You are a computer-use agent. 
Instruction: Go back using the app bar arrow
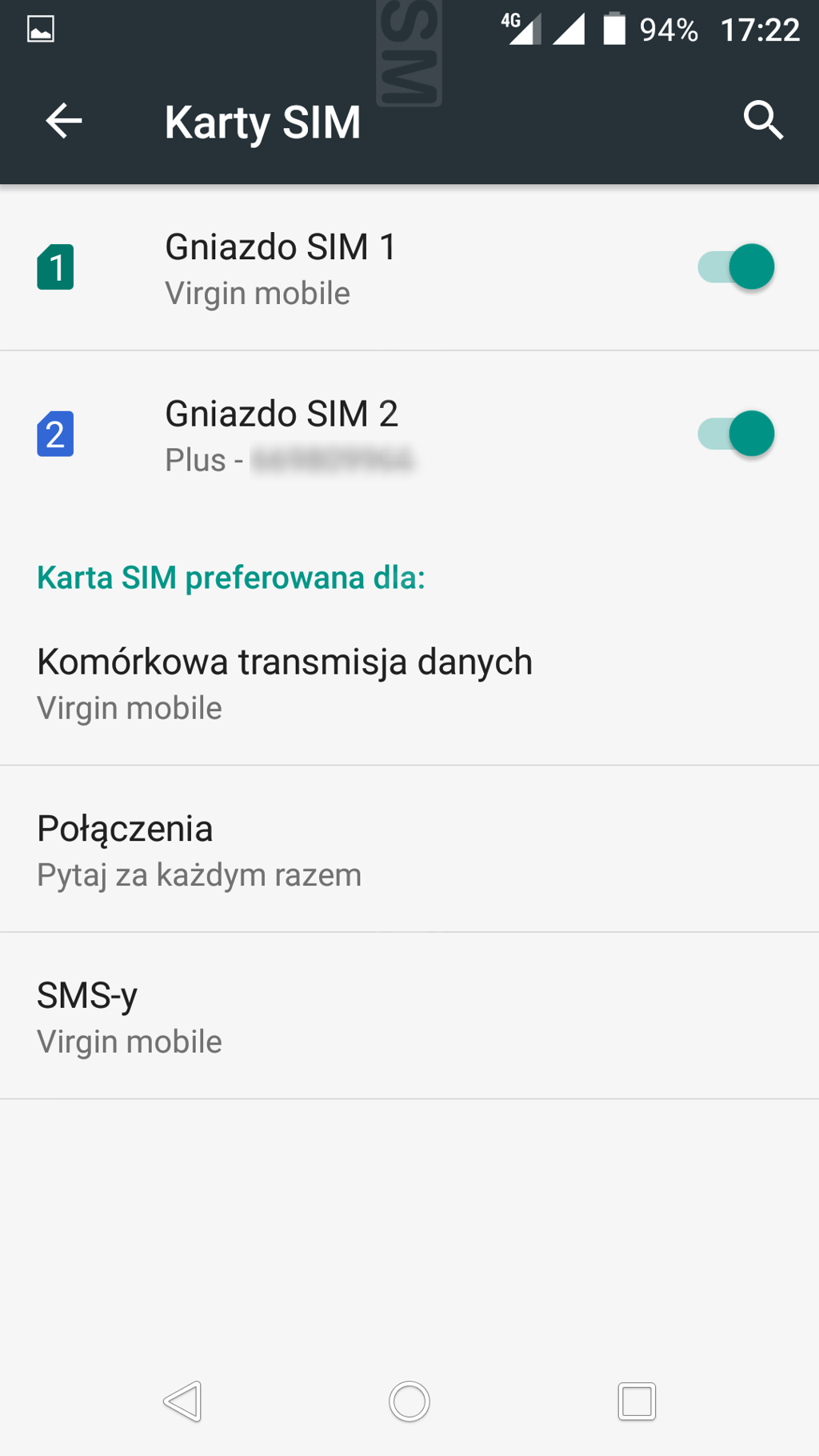tap(64, 122)
